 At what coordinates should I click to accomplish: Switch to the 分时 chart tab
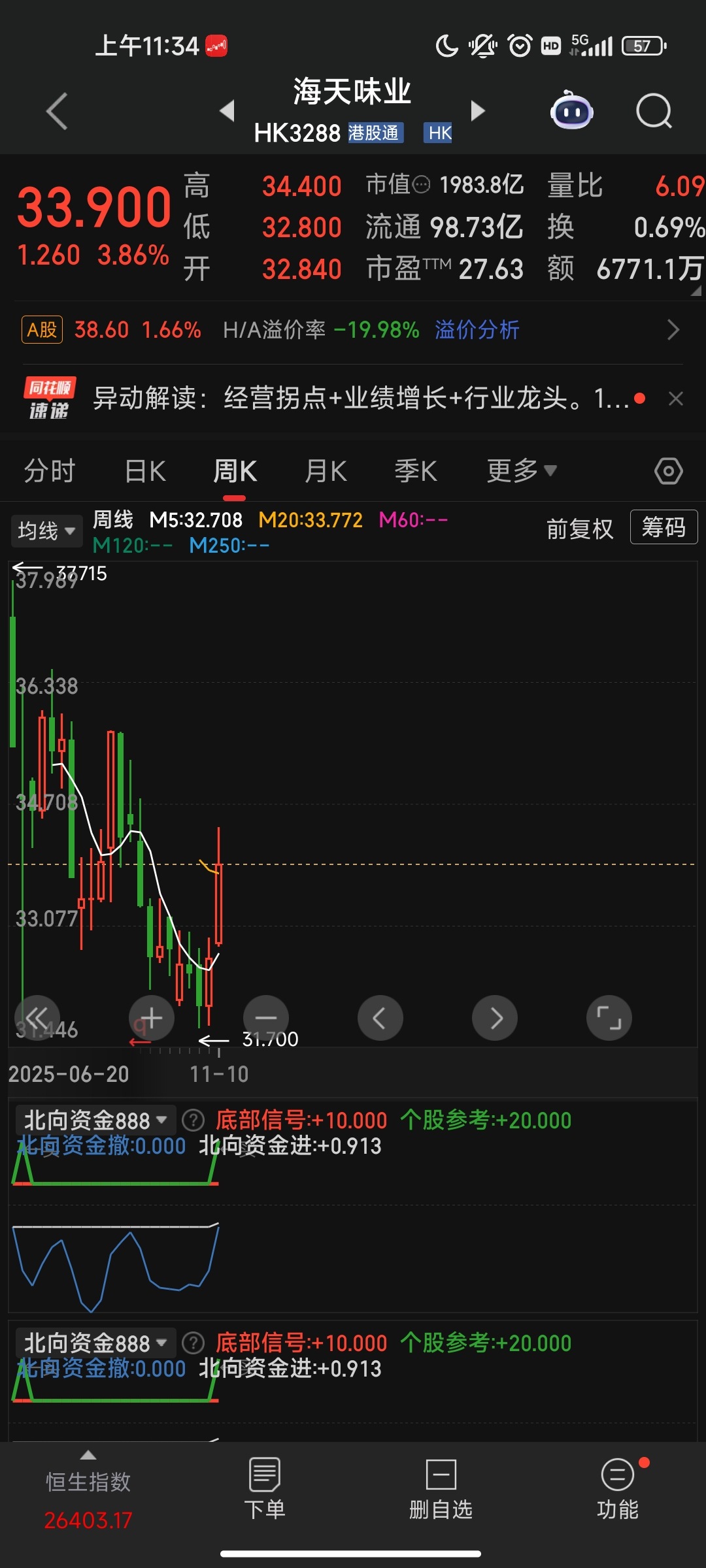50,471
